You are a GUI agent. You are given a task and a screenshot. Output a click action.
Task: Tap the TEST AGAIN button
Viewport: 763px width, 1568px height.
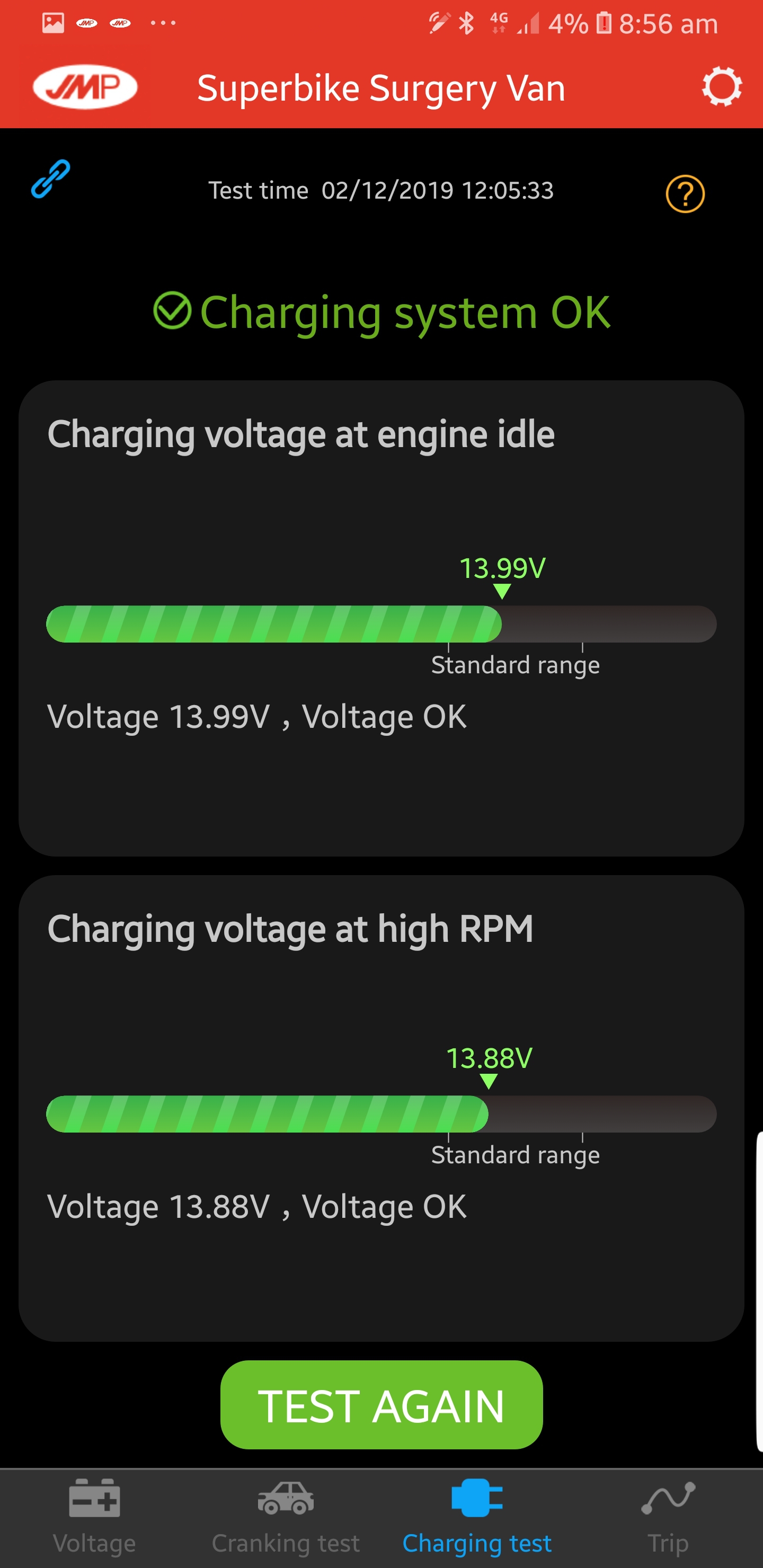tap(381, 1405)
